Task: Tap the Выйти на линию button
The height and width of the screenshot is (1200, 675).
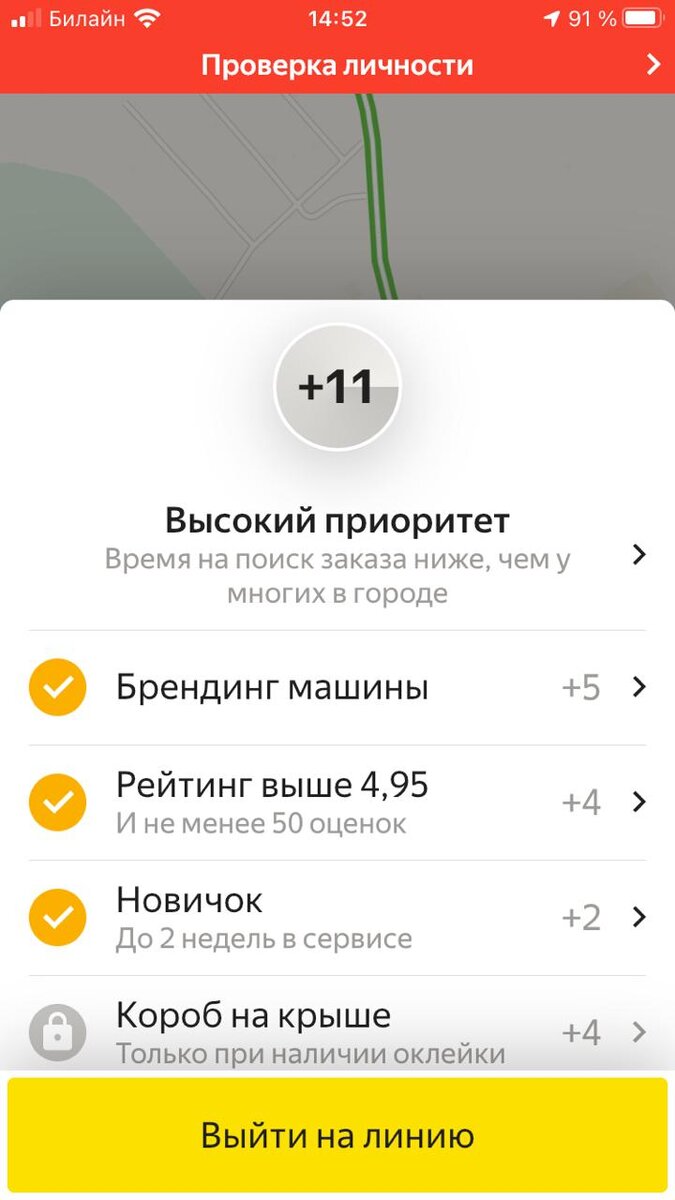Action: (x=337, y=1136)
